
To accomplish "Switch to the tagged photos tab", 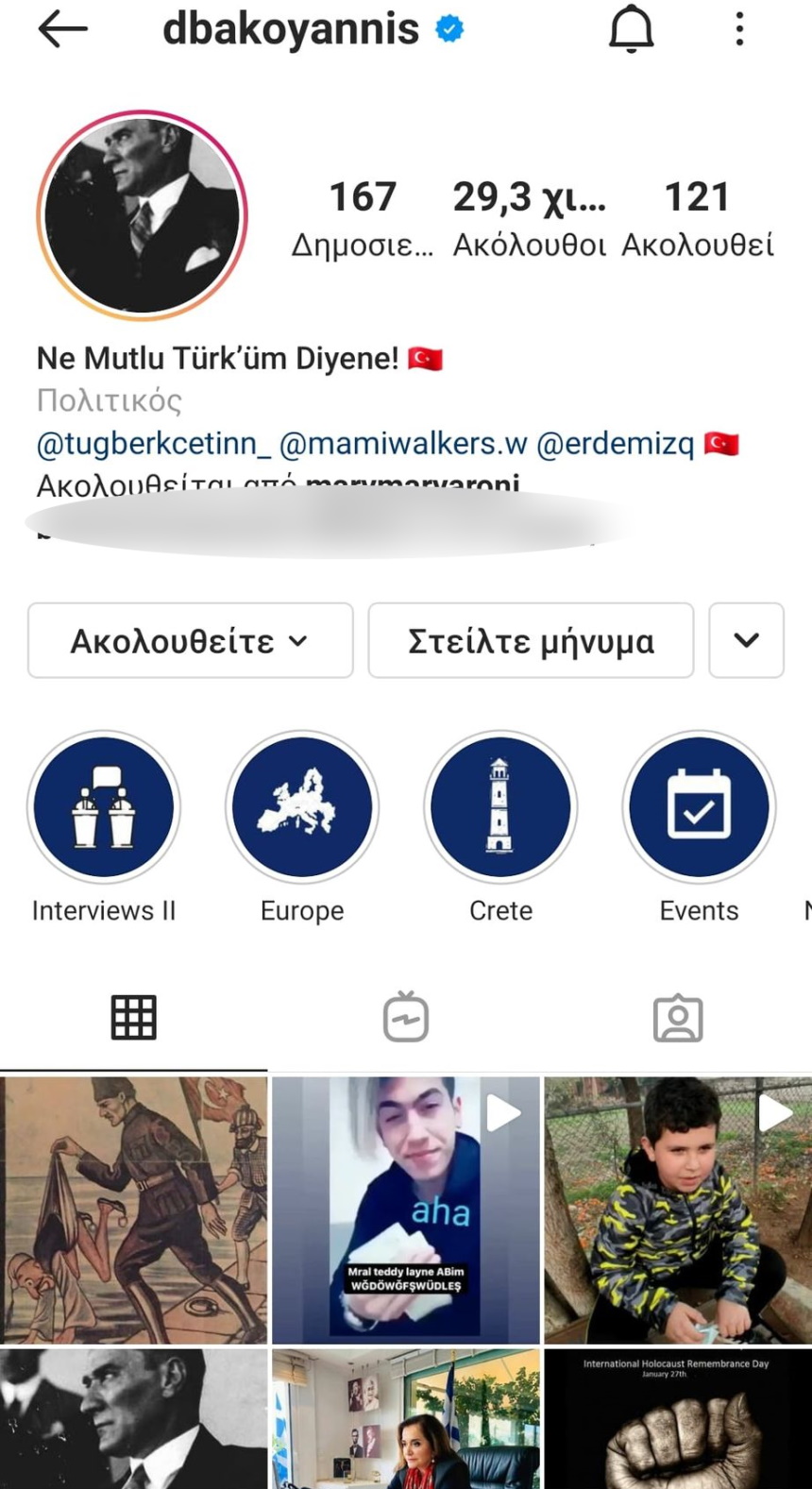I will (x=678, y=1018).
